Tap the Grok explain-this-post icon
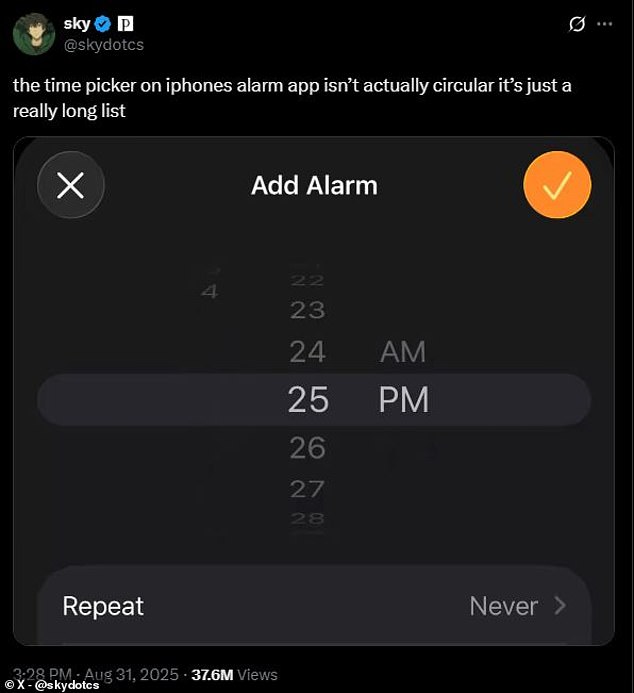The height and width of the screenshot is (693, 634). pos(576,24)
